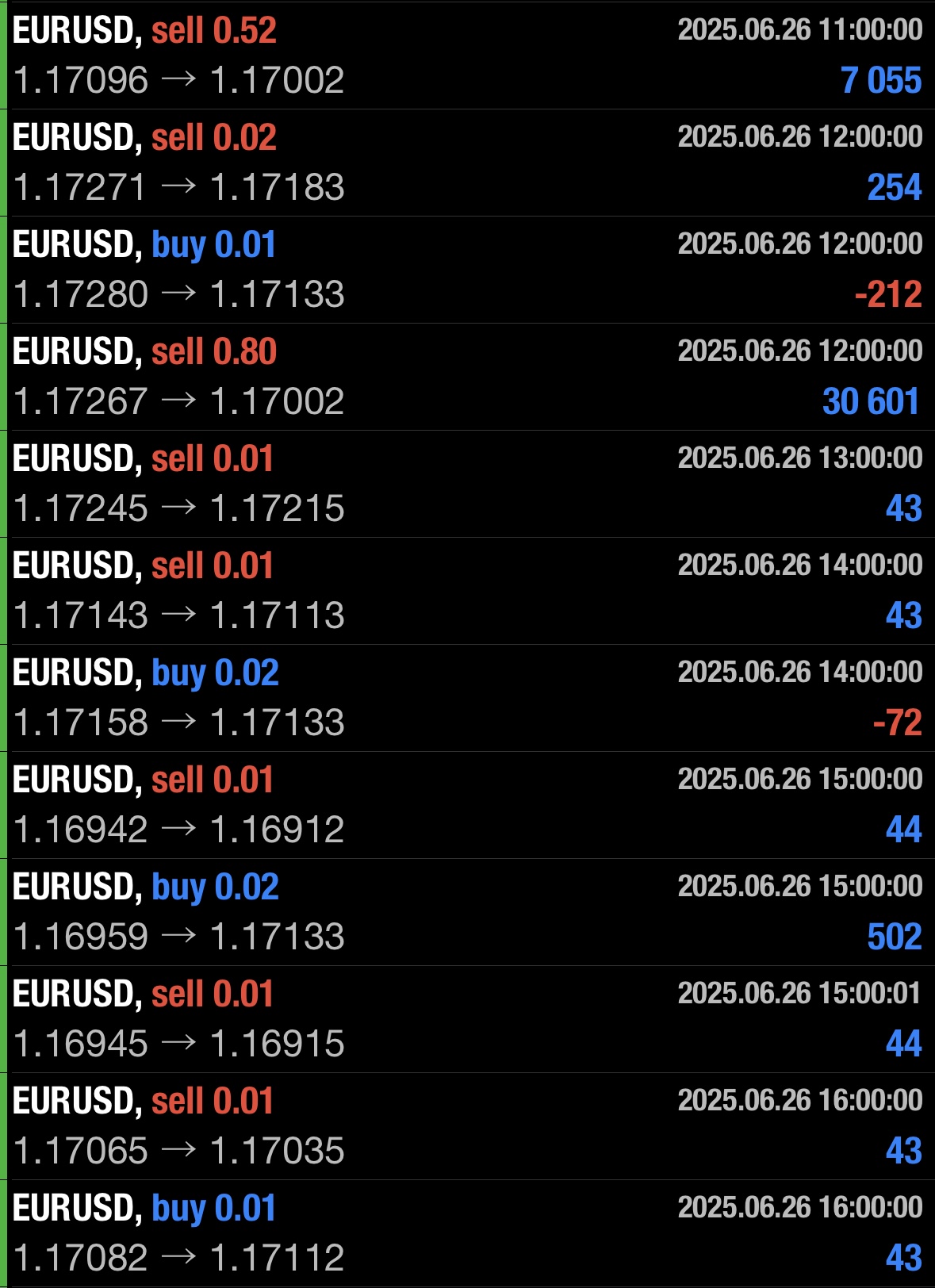Expand the sell 0.01 trade at 16:00:00
This screenshot has height=1288, width=935.
click(467, 1125)
